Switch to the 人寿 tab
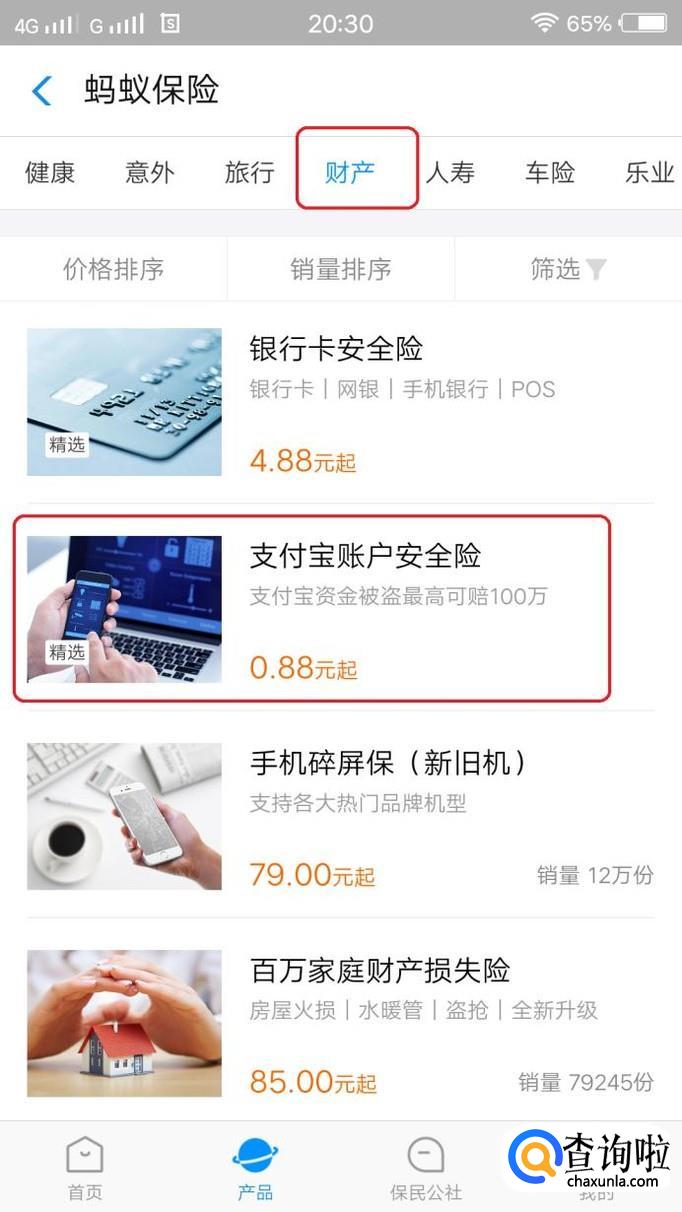 pos(450,172)
